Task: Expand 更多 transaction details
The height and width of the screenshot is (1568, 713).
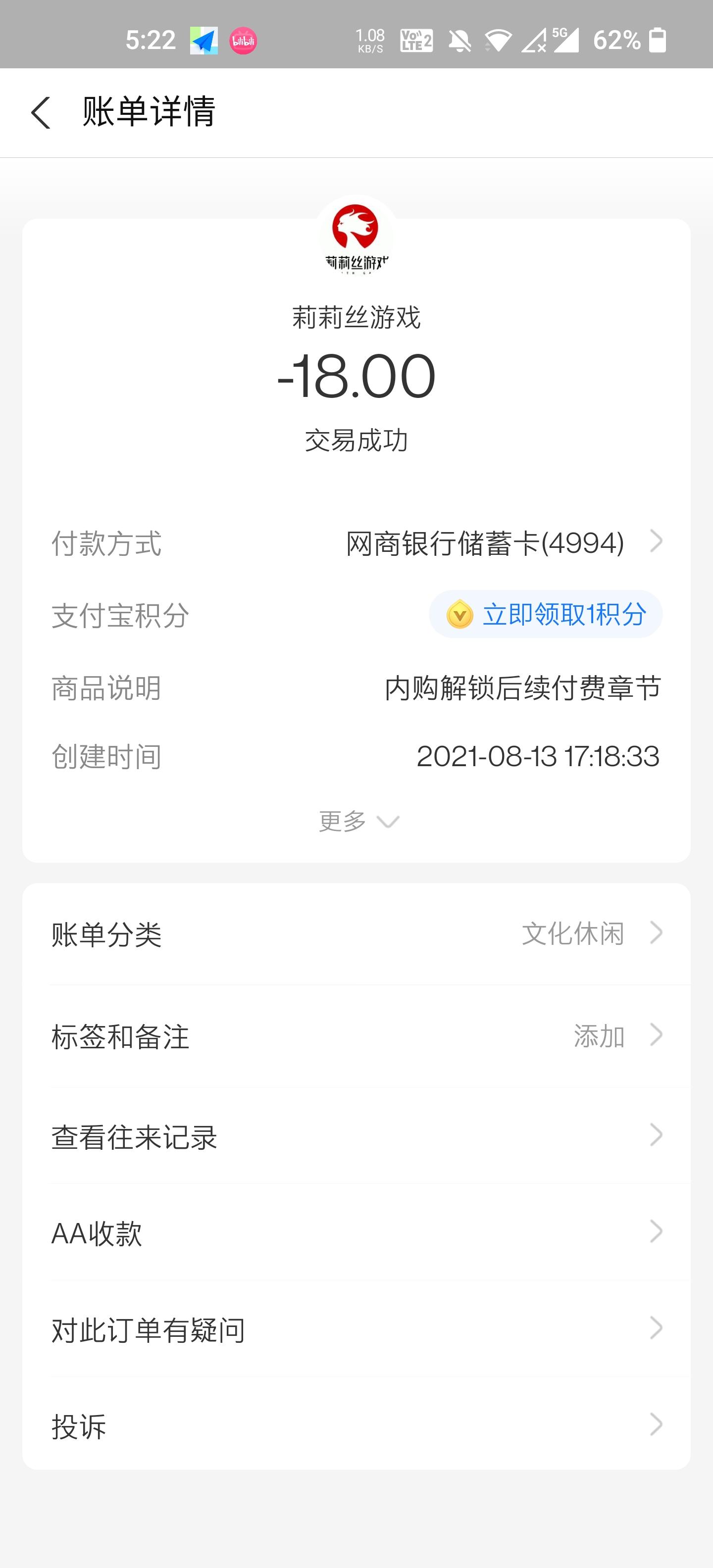Action: [x=358, y=822]
